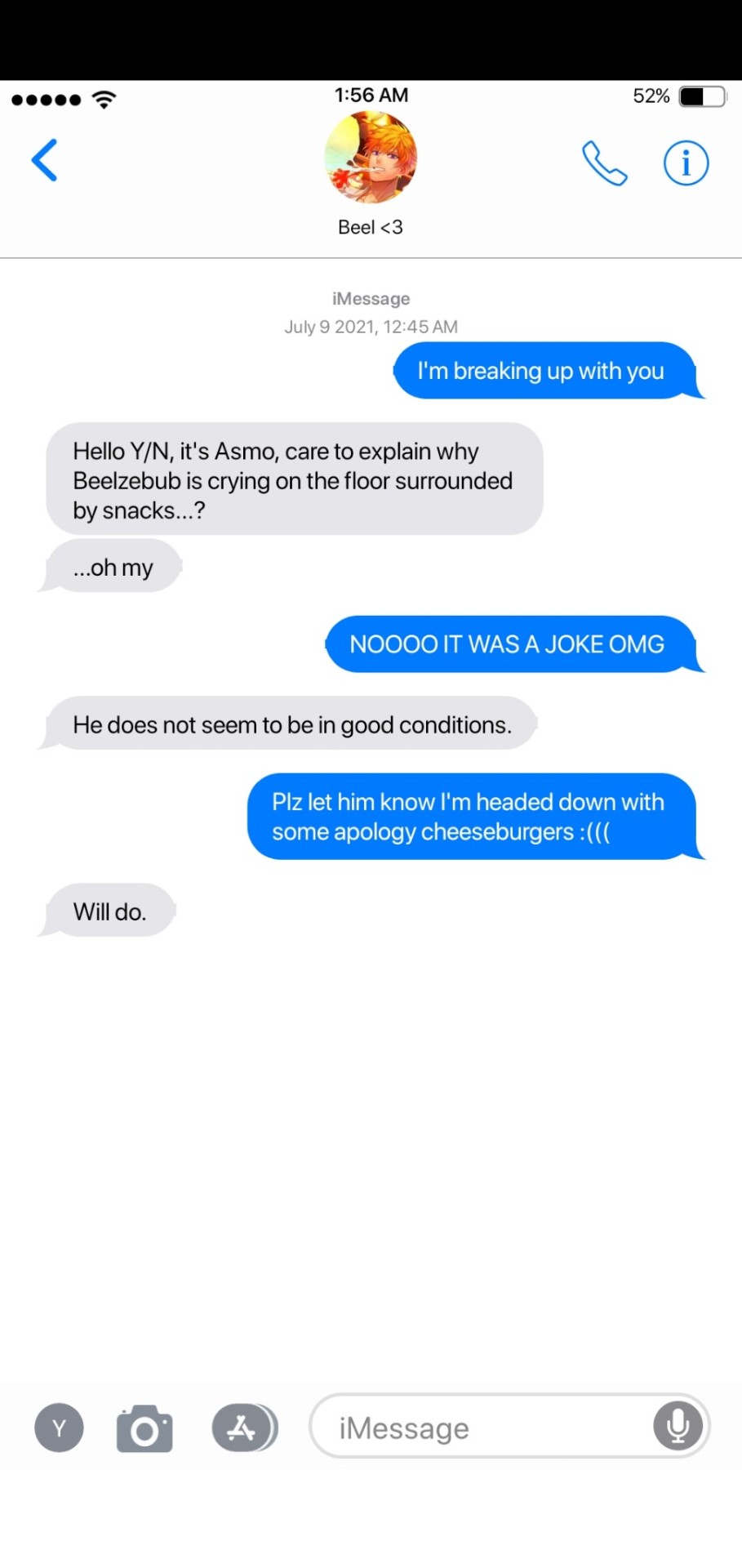Call Beel <3 with the phone icon
The height and width of the screenshot is (1568, 742).
(x=604, y=163)
